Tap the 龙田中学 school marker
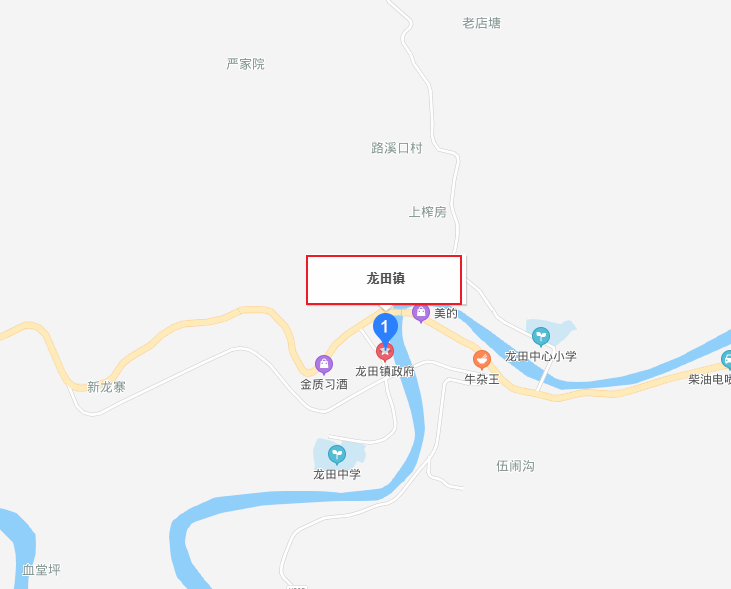Viewport: 731px width, 589px height. tap(337, 455)
